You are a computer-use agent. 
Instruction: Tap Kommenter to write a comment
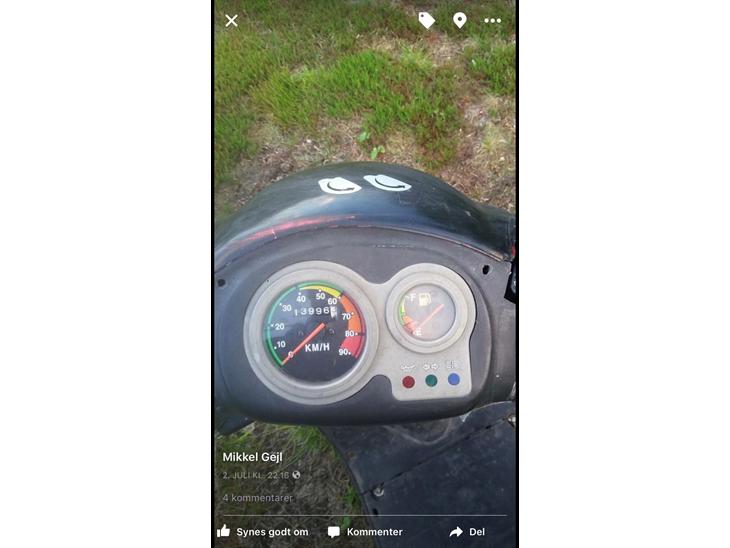365,532
